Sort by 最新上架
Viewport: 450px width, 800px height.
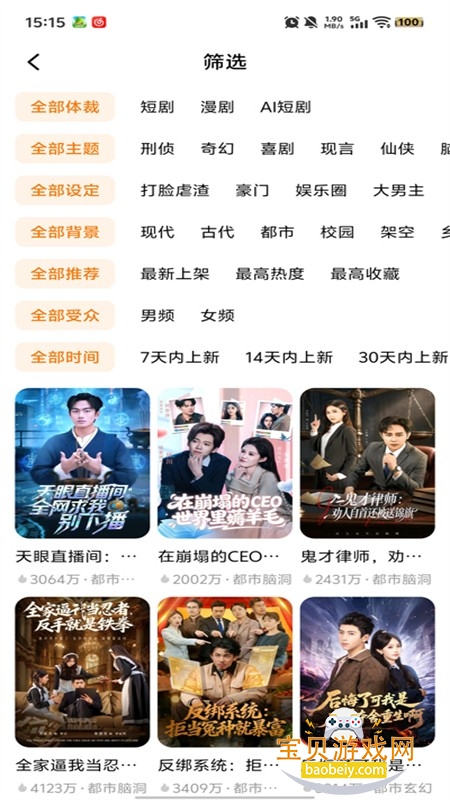coord(175,274)
